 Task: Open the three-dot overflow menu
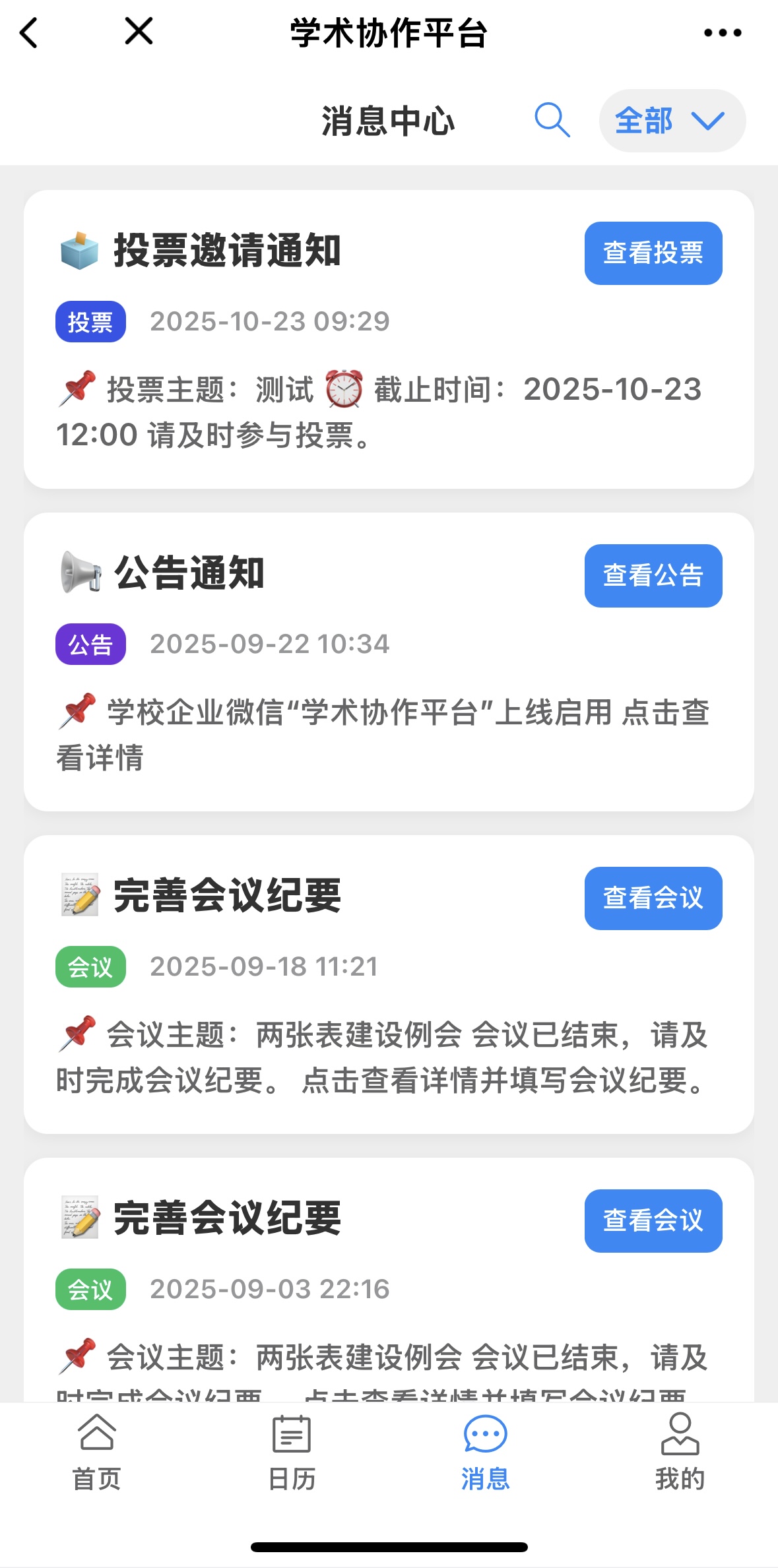pos(723,32)
